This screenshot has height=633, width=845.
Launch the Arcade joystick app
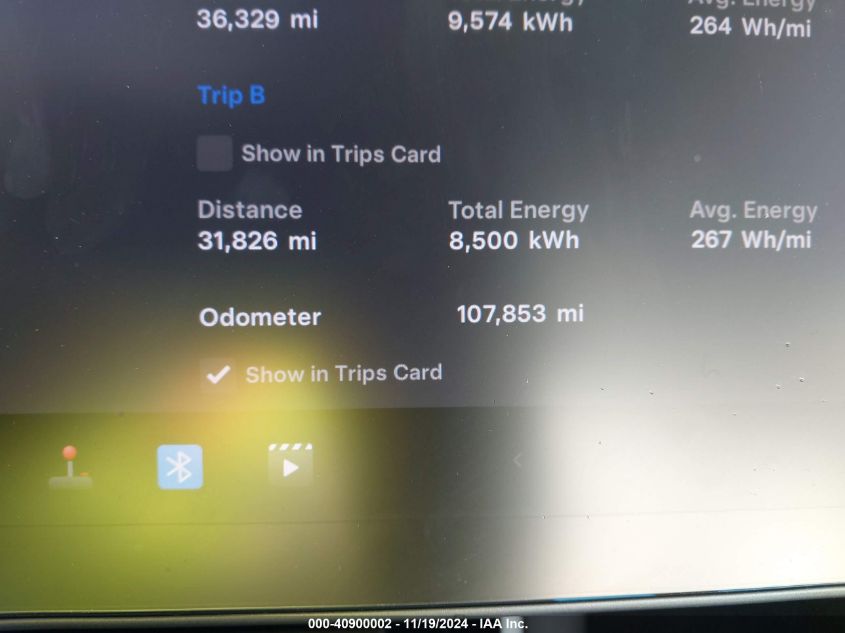coord(70,467)
